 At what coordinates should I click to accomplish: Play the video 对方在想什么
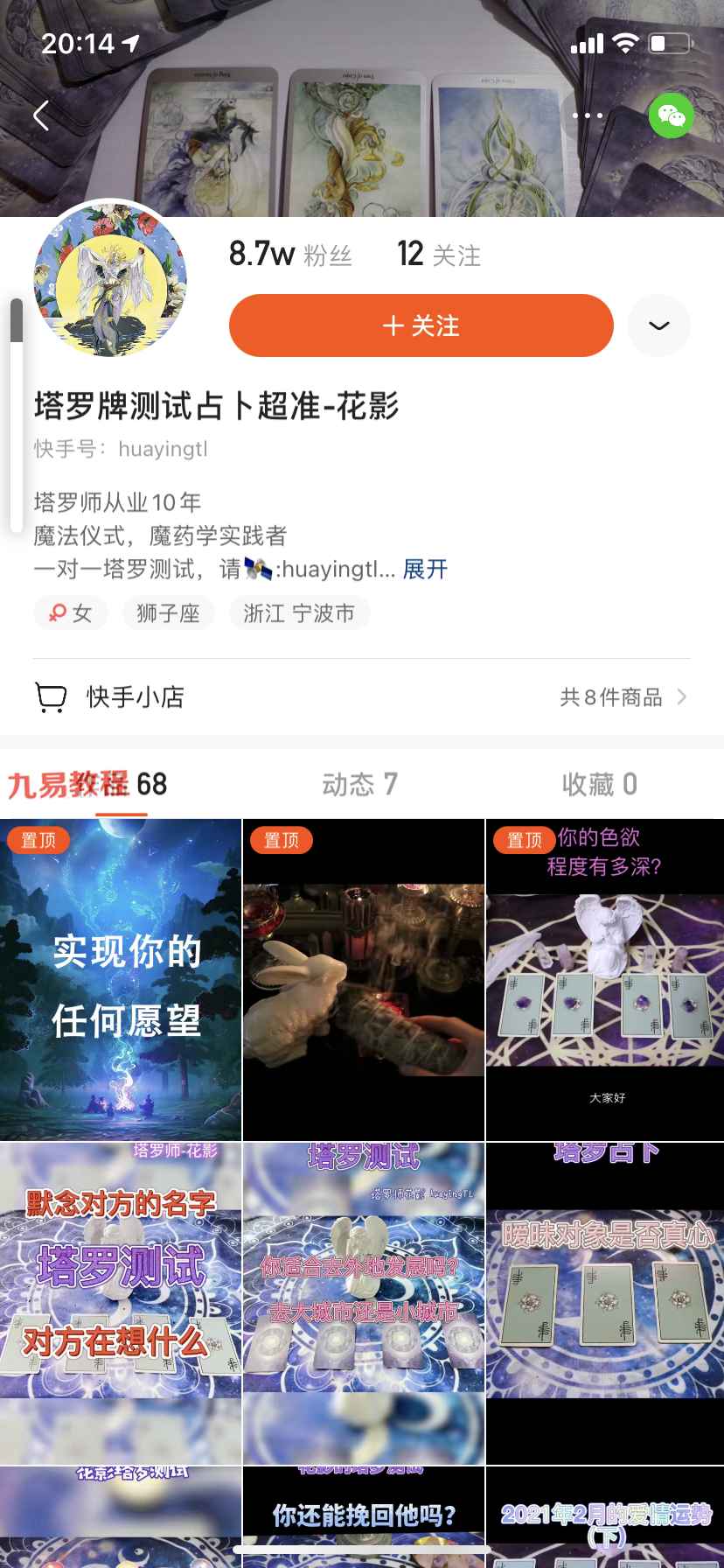click(x=121, y=1304)
